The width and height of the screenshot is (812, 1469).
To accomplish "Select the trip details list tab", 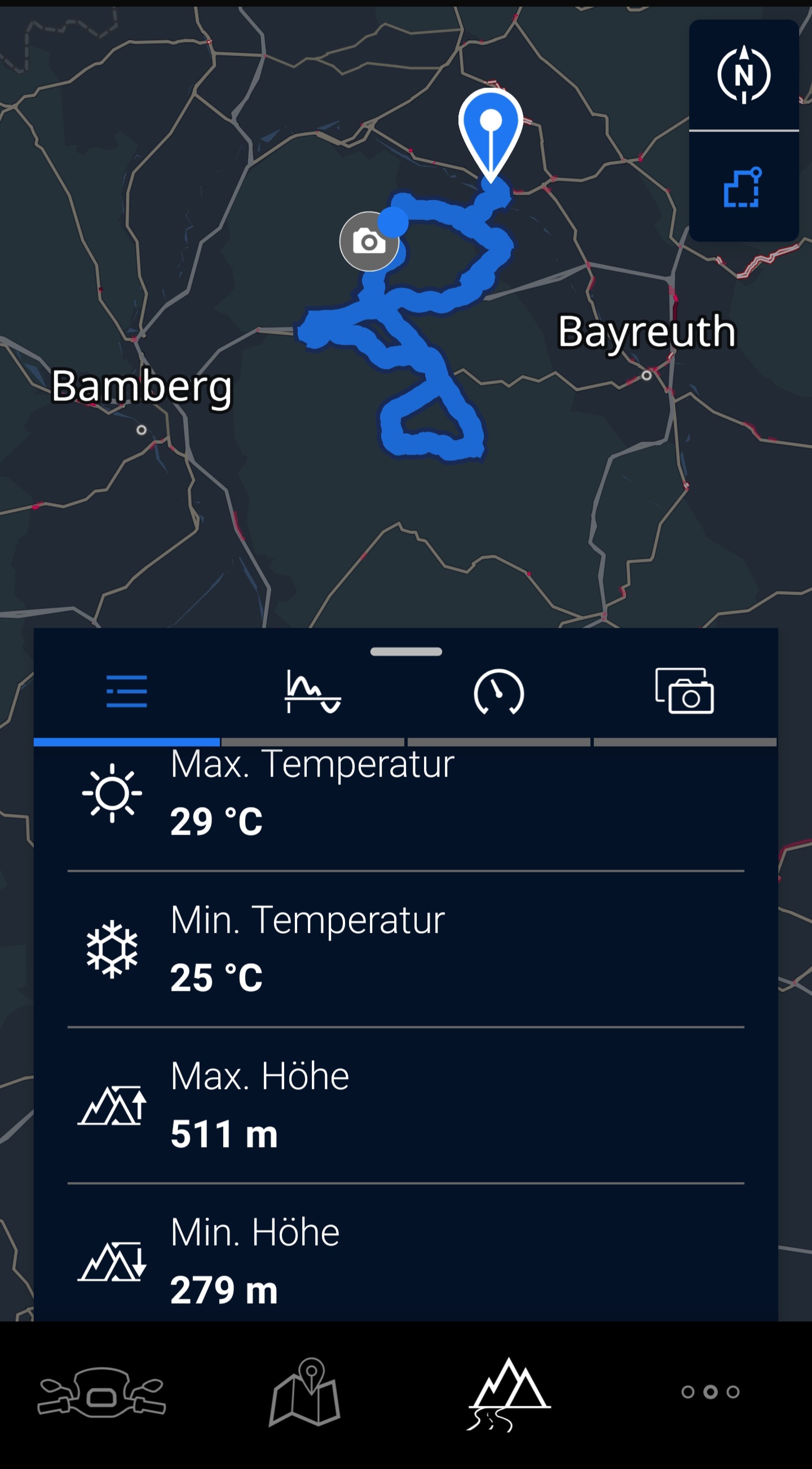I will 126,691.
